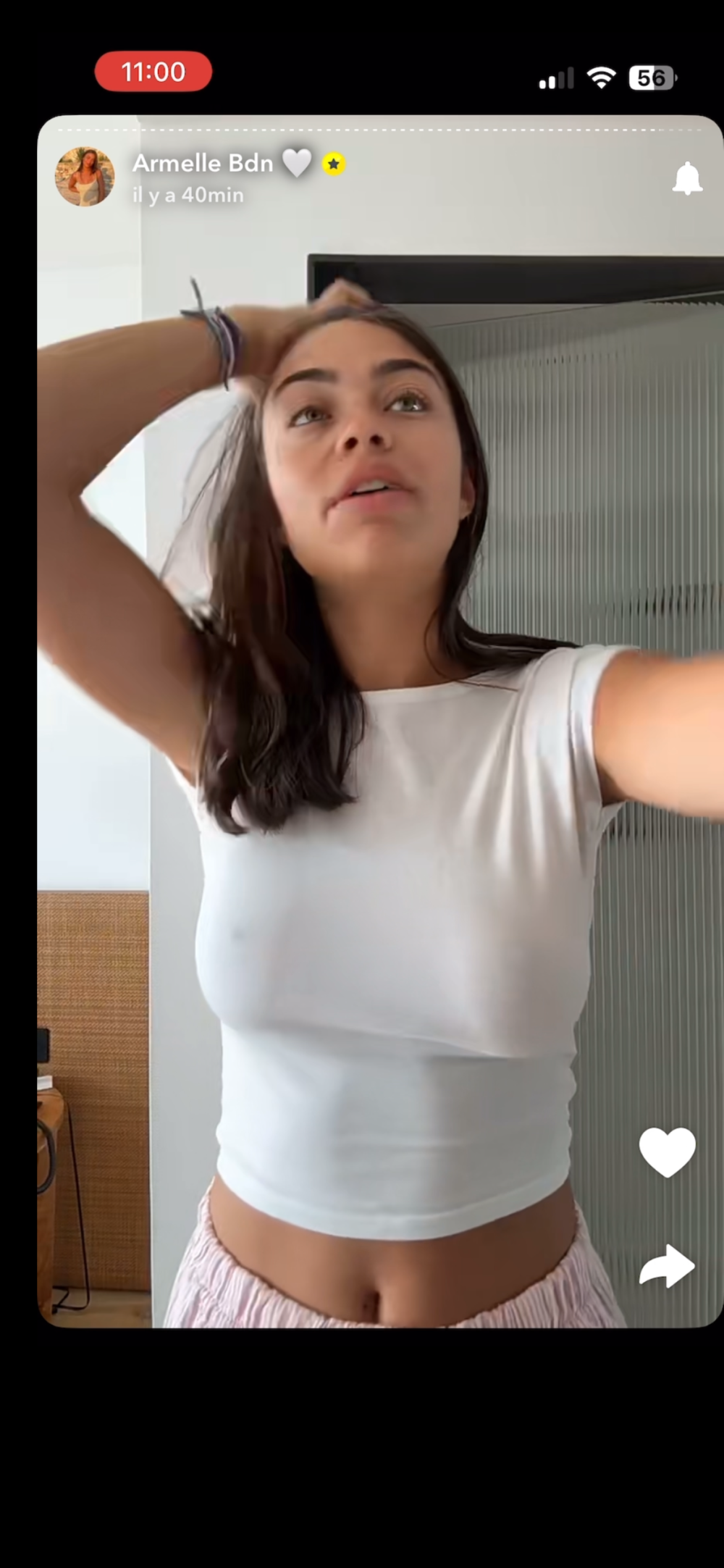The image size is (724, 1568).
Task: Open Armelle Bdn's profile picture
Action: [x=85, y=177]
